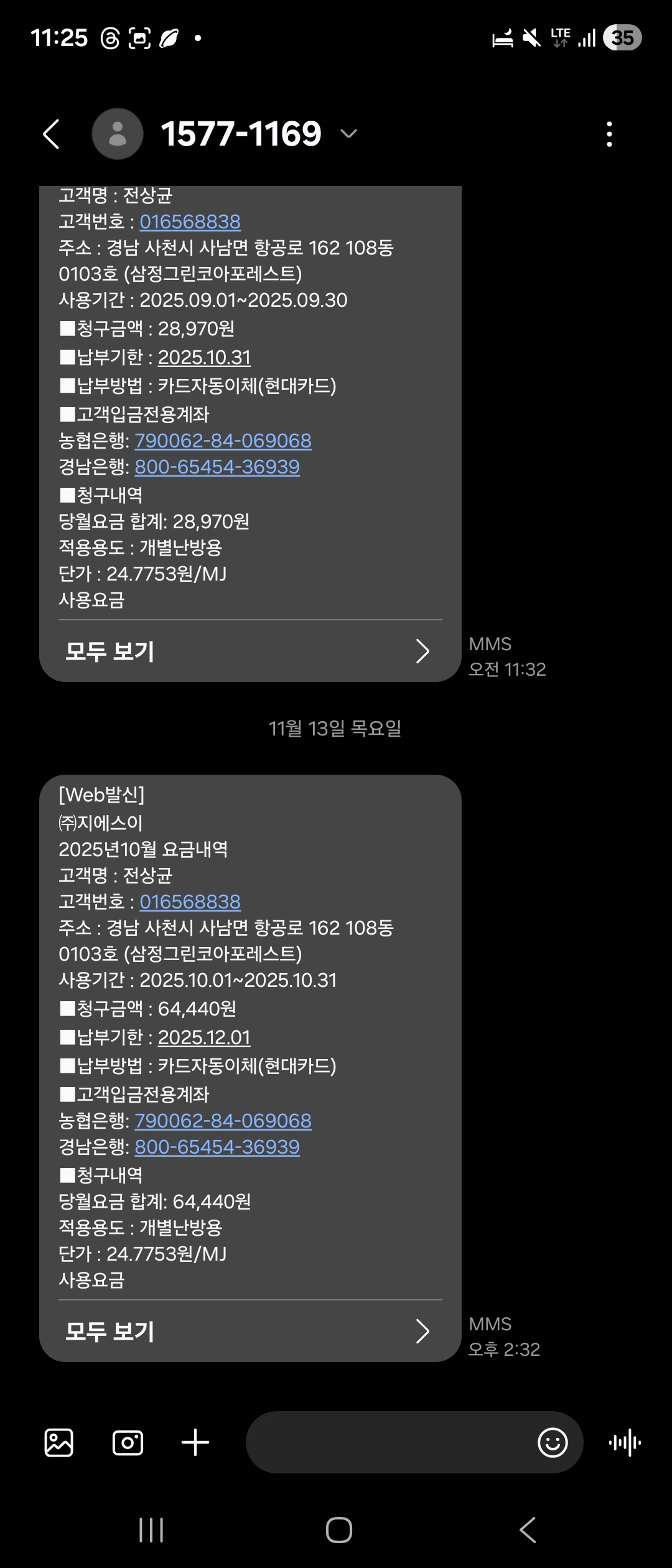672x1568 pixels.
Task: Tap the due date link 2025.12.01
Action: [x=204, y=1037]
